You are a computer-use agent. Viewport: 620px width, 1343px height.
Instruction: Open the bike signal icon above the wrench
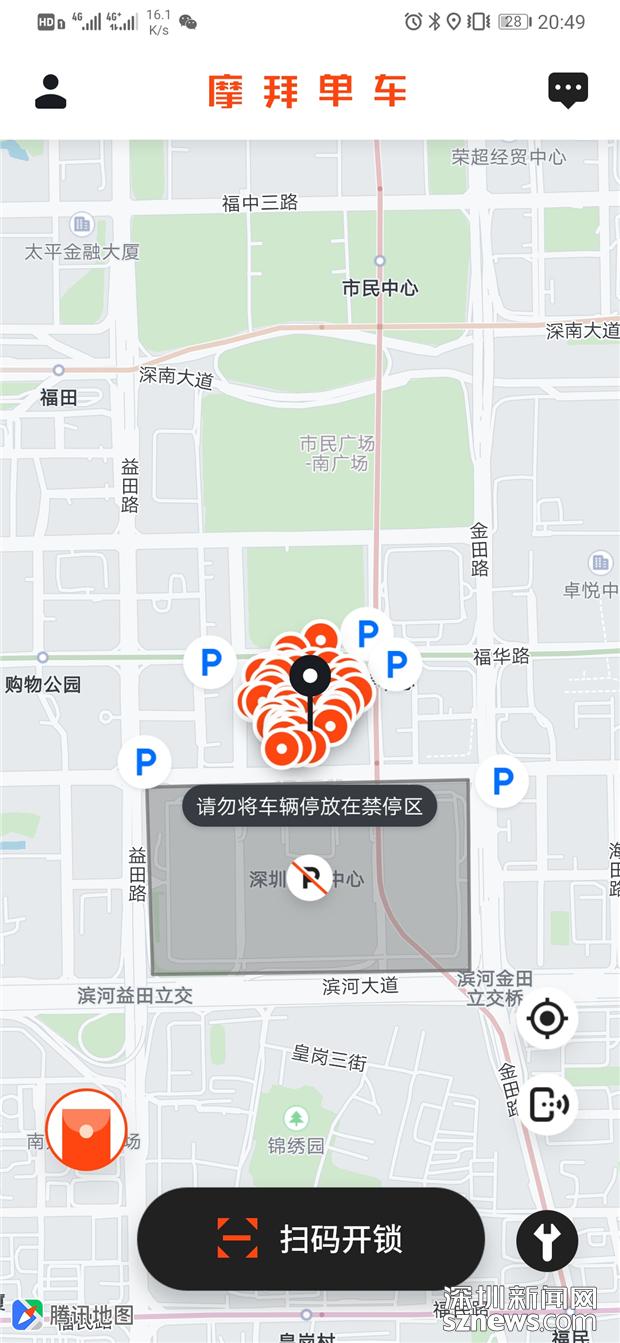point(547,1104)
